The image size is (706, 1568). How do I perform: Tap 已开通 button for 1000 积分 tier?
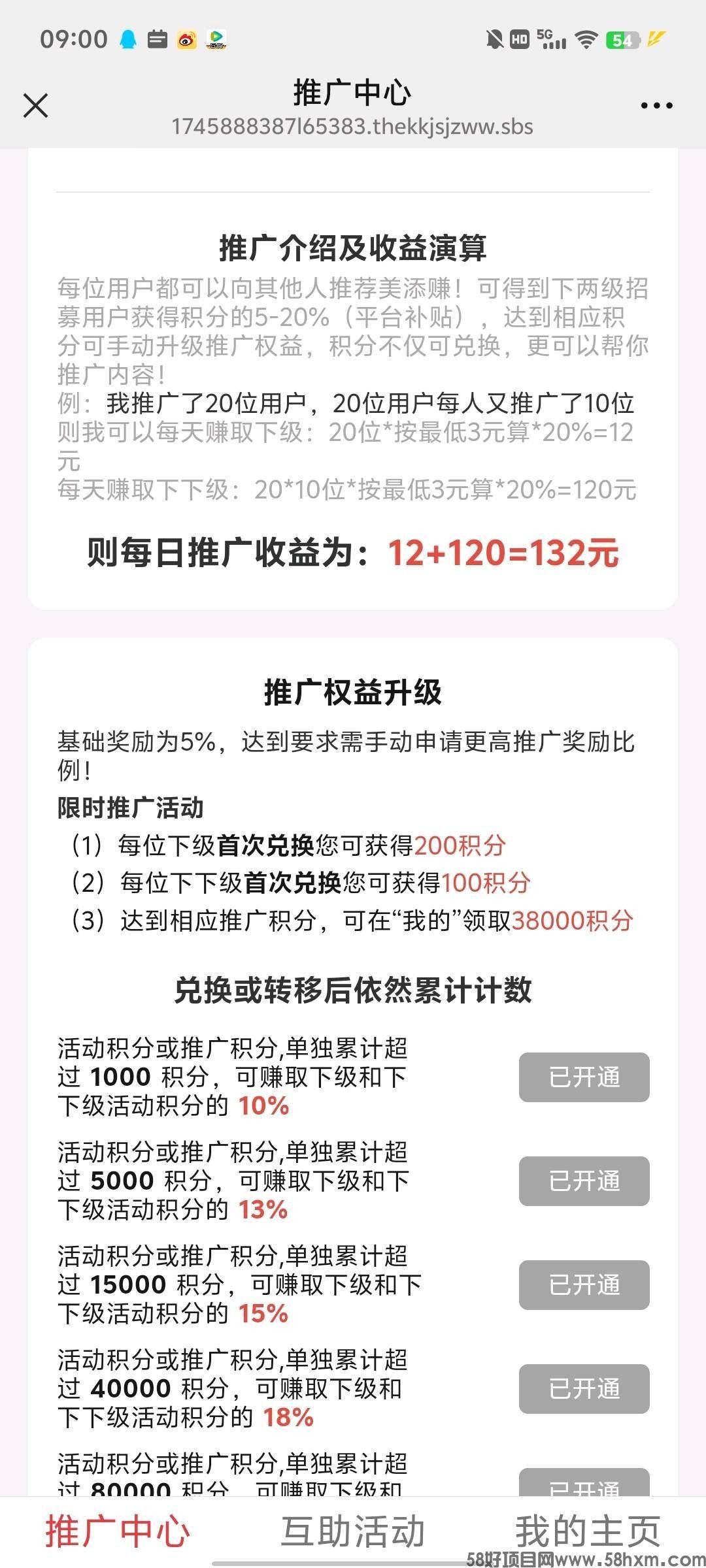(584, 1077)
